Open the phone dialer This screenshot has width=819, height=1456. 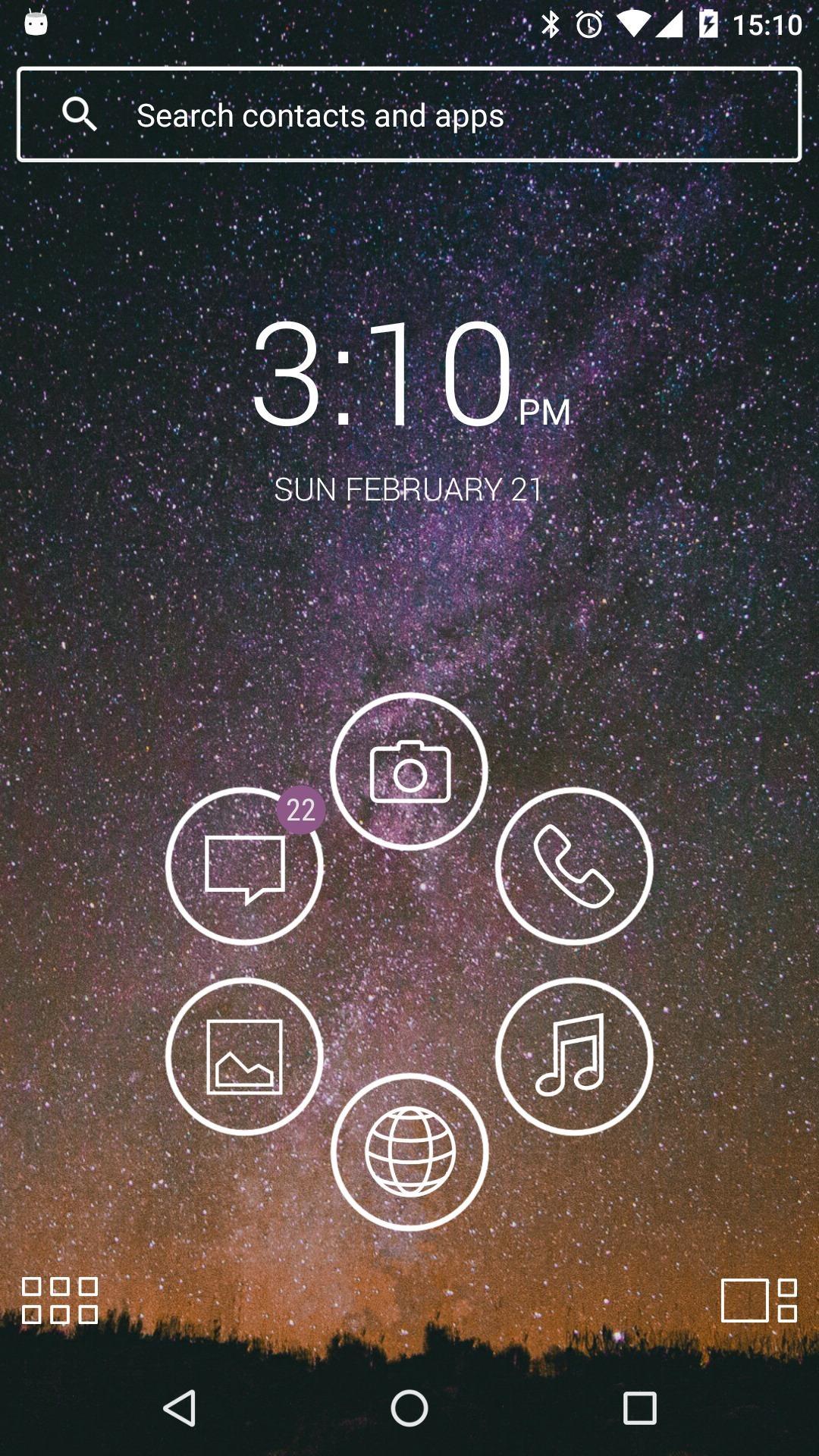pyautogui.click(x=574, y=866)
